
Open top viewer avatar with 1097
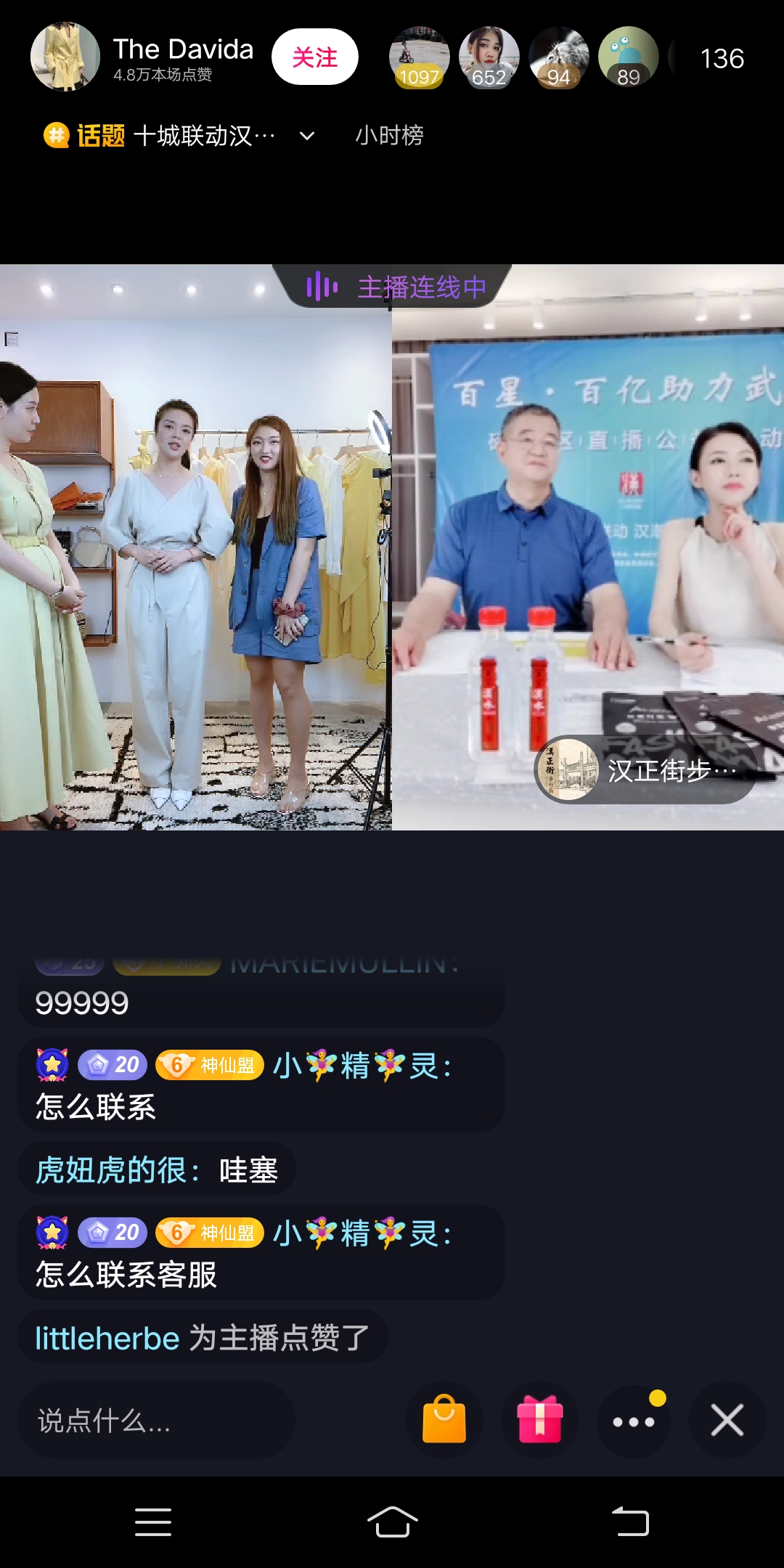[x=419, y=57]
